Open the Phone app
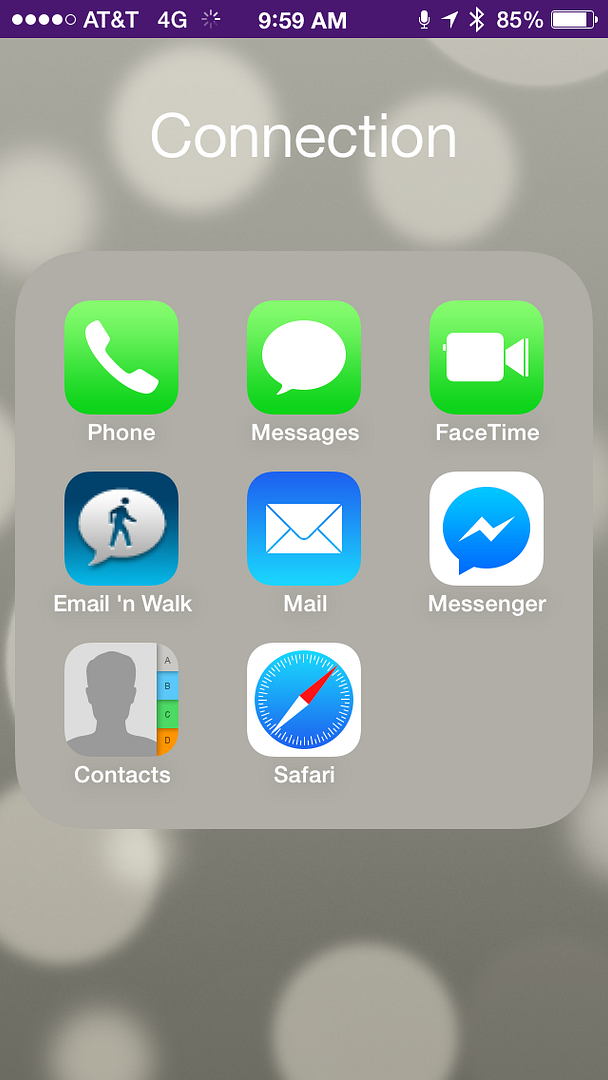Screen dimensions: 608x1080 pyautogui.click(x=121, y=357)
